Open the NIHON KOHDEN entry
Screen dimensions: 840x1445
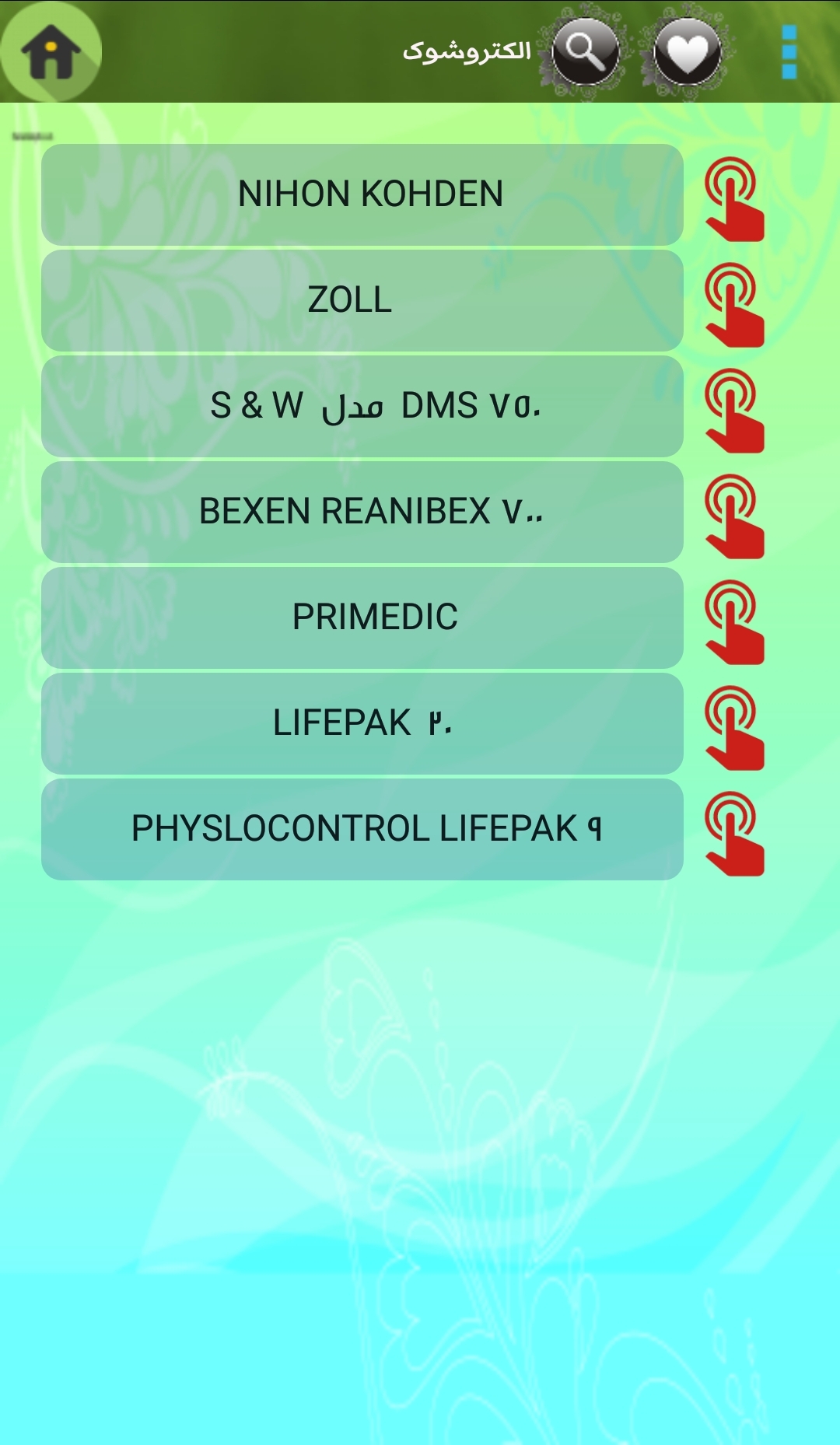[x=362, y=194]
